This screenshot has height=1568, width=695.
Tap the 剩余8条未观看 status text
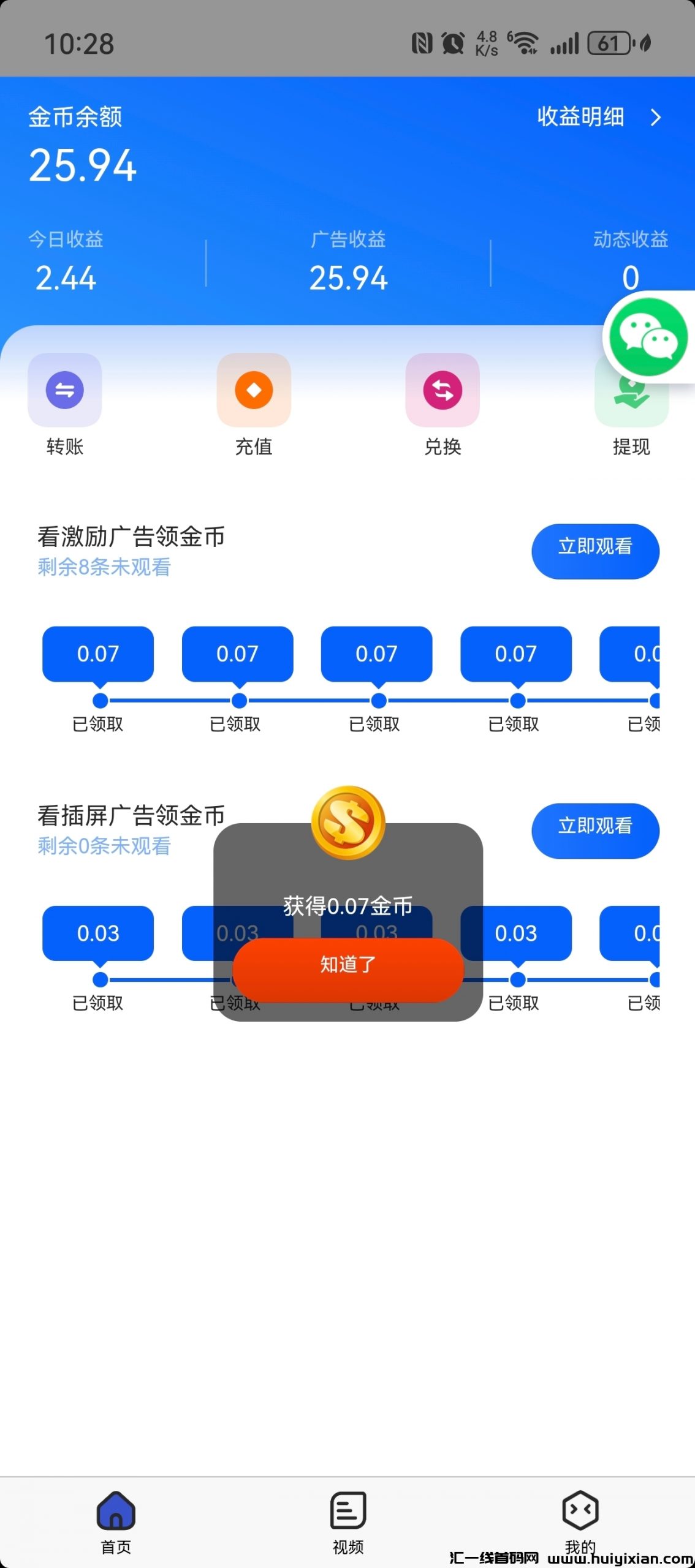pyautogui.click(x=103, y=568)
